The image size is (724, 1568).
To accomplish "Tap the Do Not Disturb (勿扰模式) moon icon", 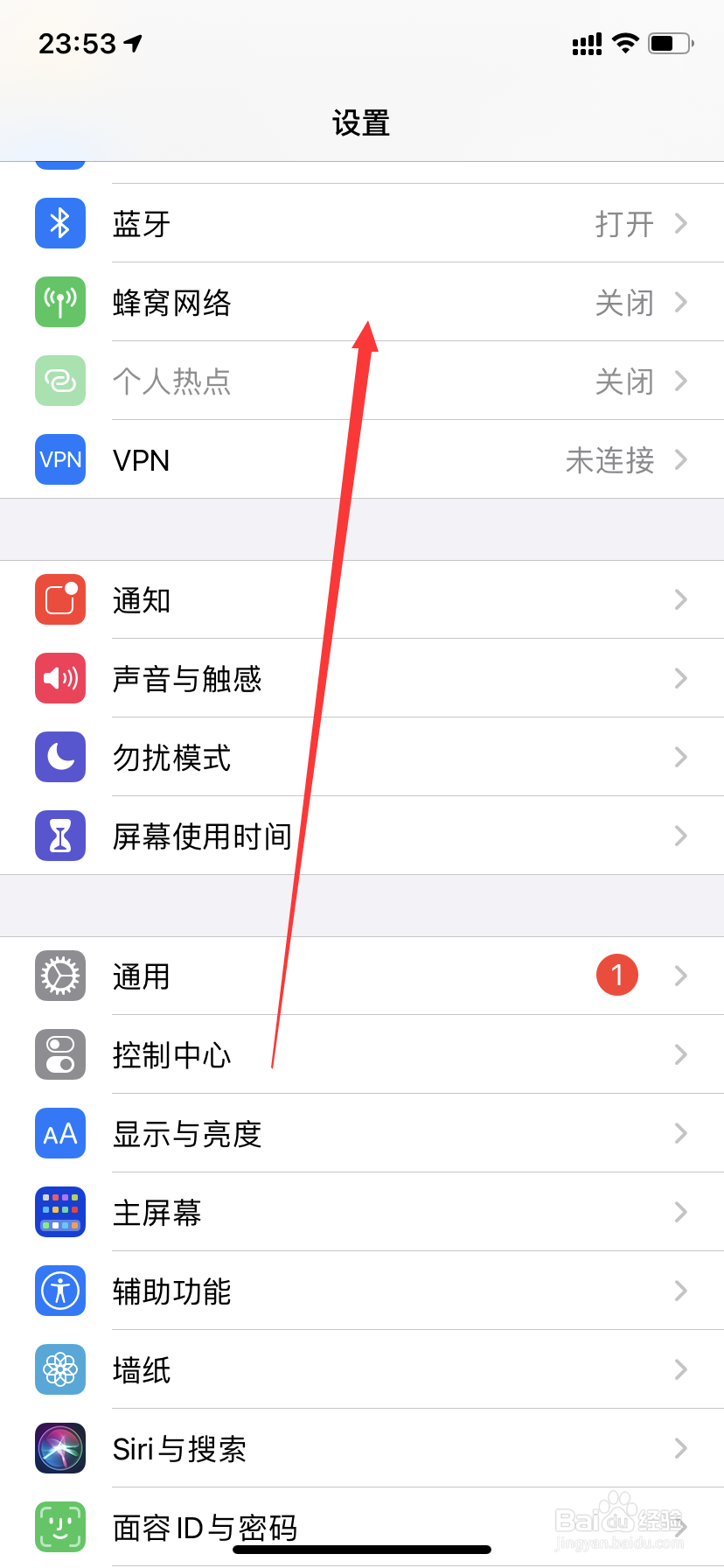I will tap(59, 757).
